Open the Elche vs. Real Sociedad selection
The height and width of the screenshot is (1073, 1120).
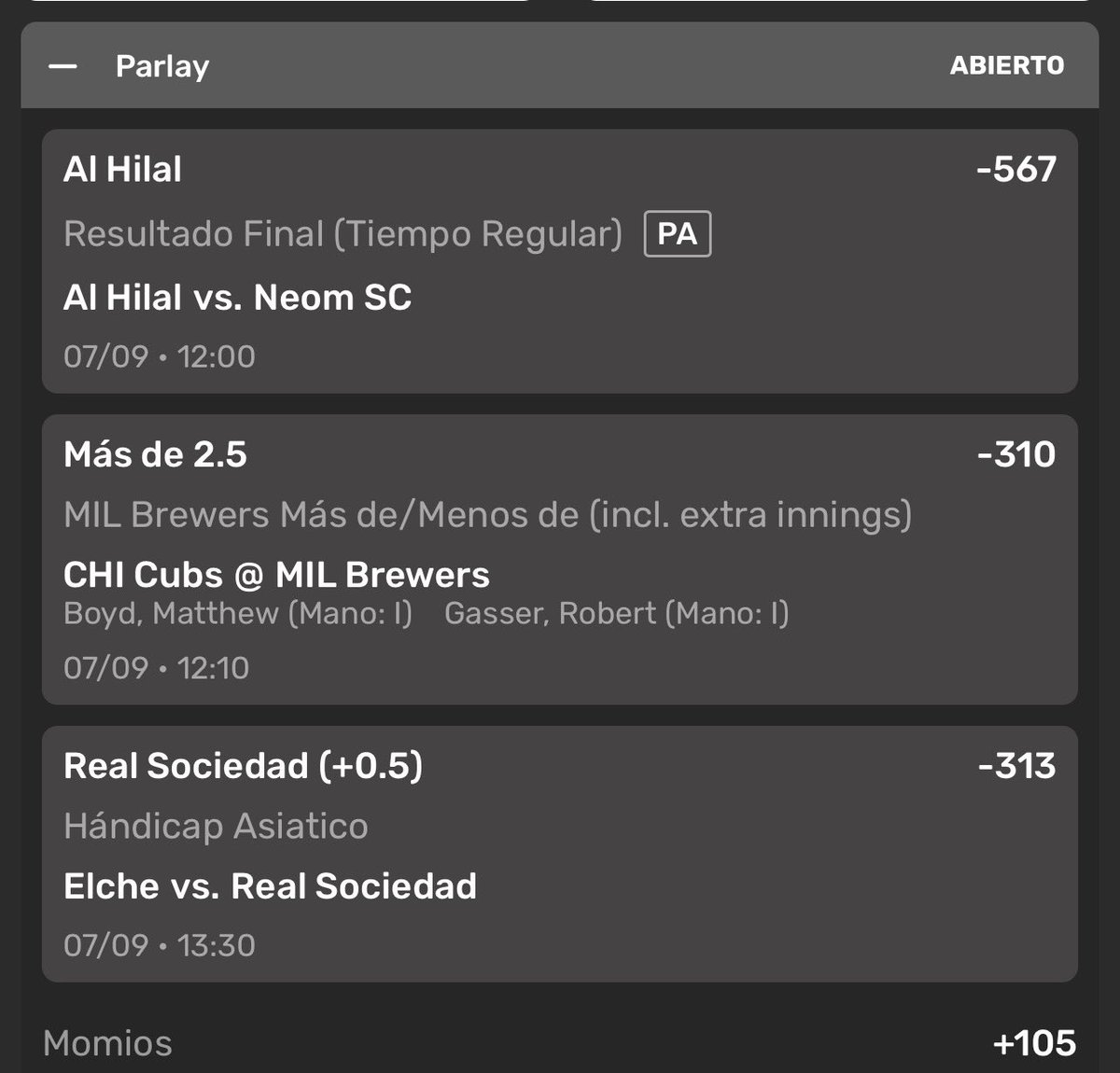560,854
